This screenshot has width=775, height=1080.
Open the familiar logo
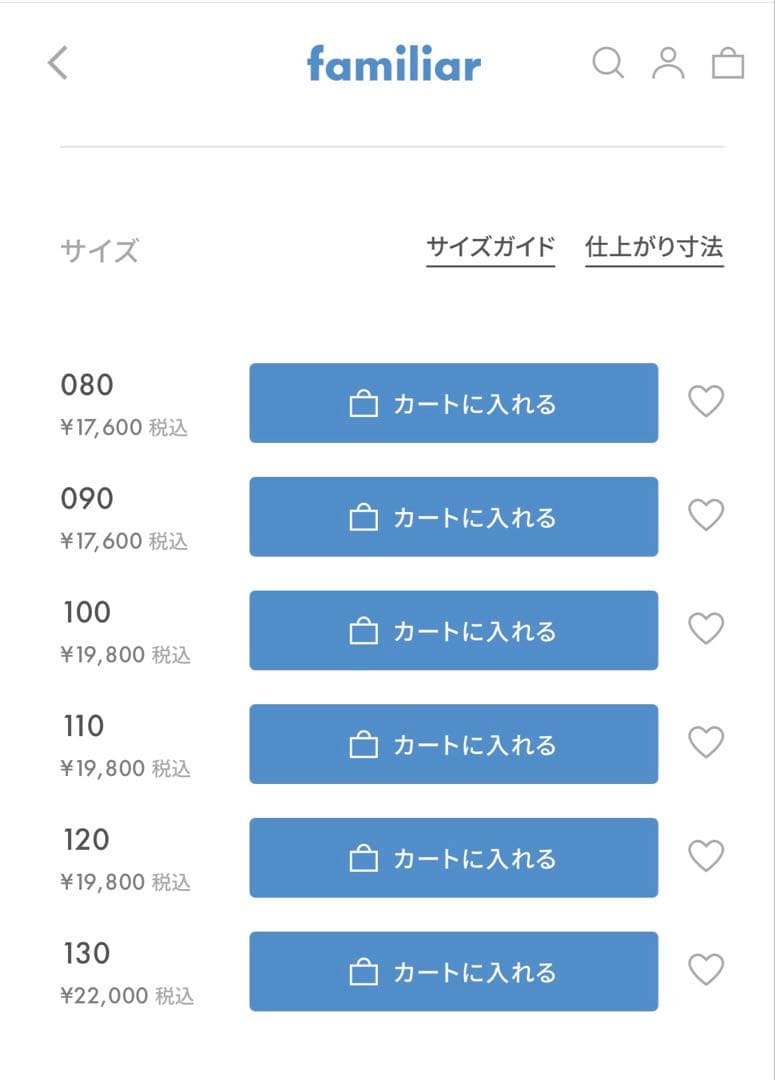point(392,63)
